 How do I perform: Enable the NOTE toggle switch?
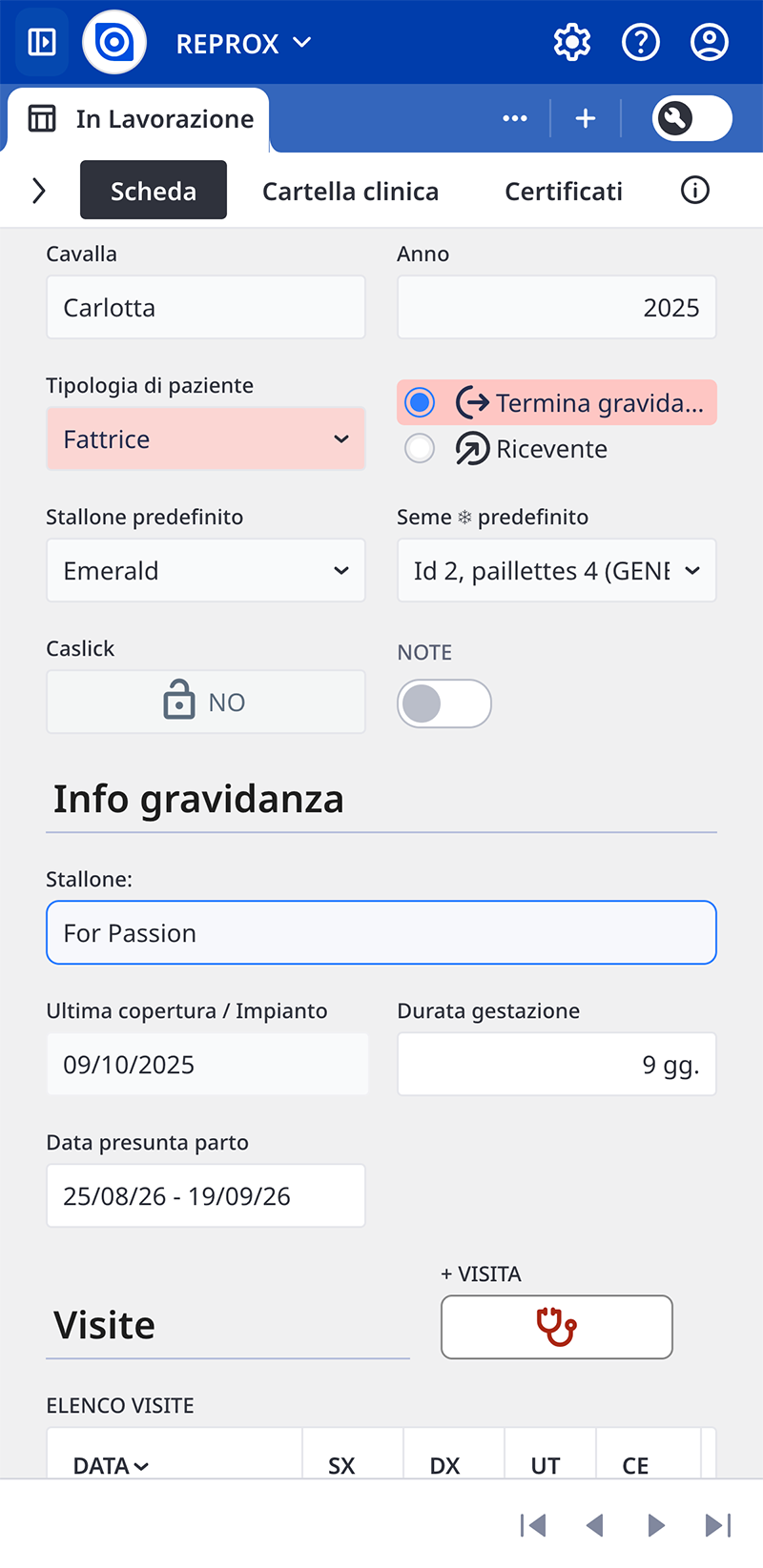tap(444, 703)
